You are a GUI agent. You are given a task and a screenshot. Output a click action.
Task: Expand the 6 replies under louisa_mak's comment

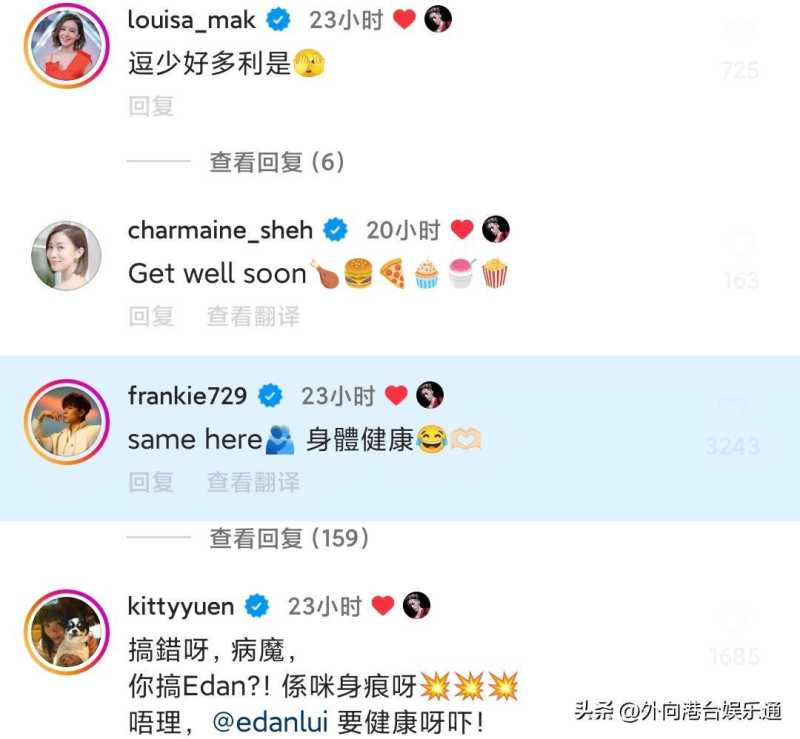276,162
